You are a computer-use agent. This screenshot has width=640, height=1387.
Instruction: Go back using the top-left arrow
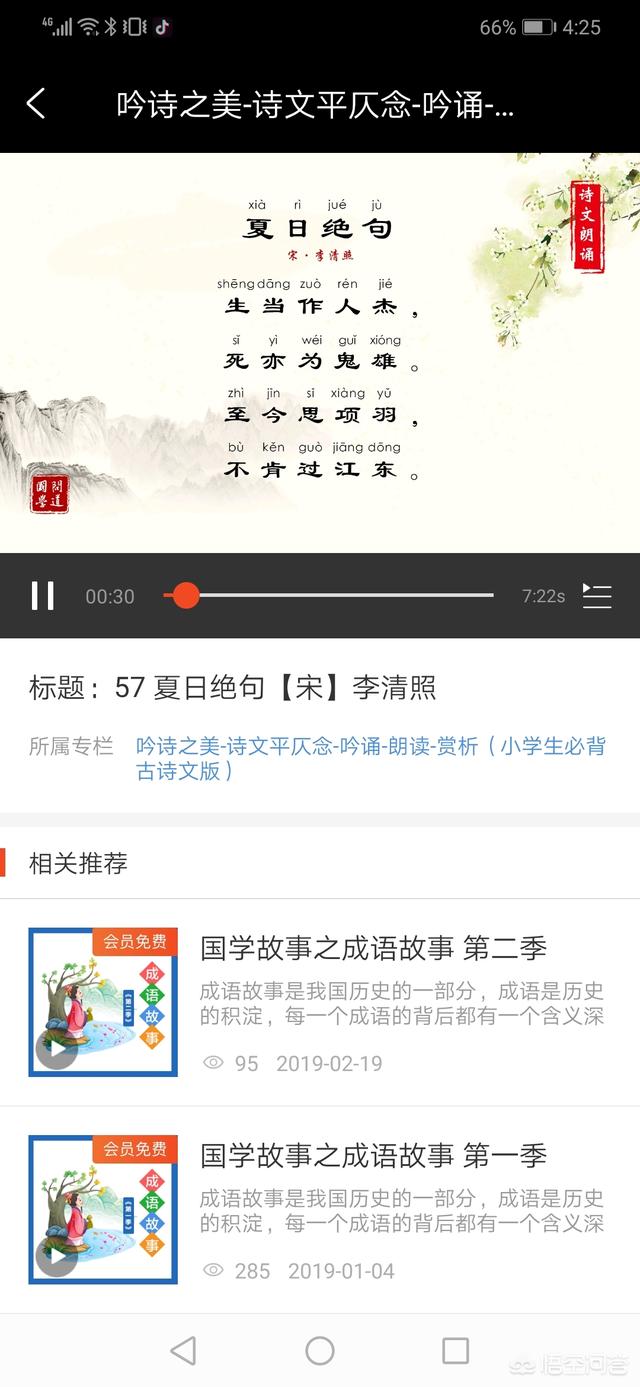(36, 103)
